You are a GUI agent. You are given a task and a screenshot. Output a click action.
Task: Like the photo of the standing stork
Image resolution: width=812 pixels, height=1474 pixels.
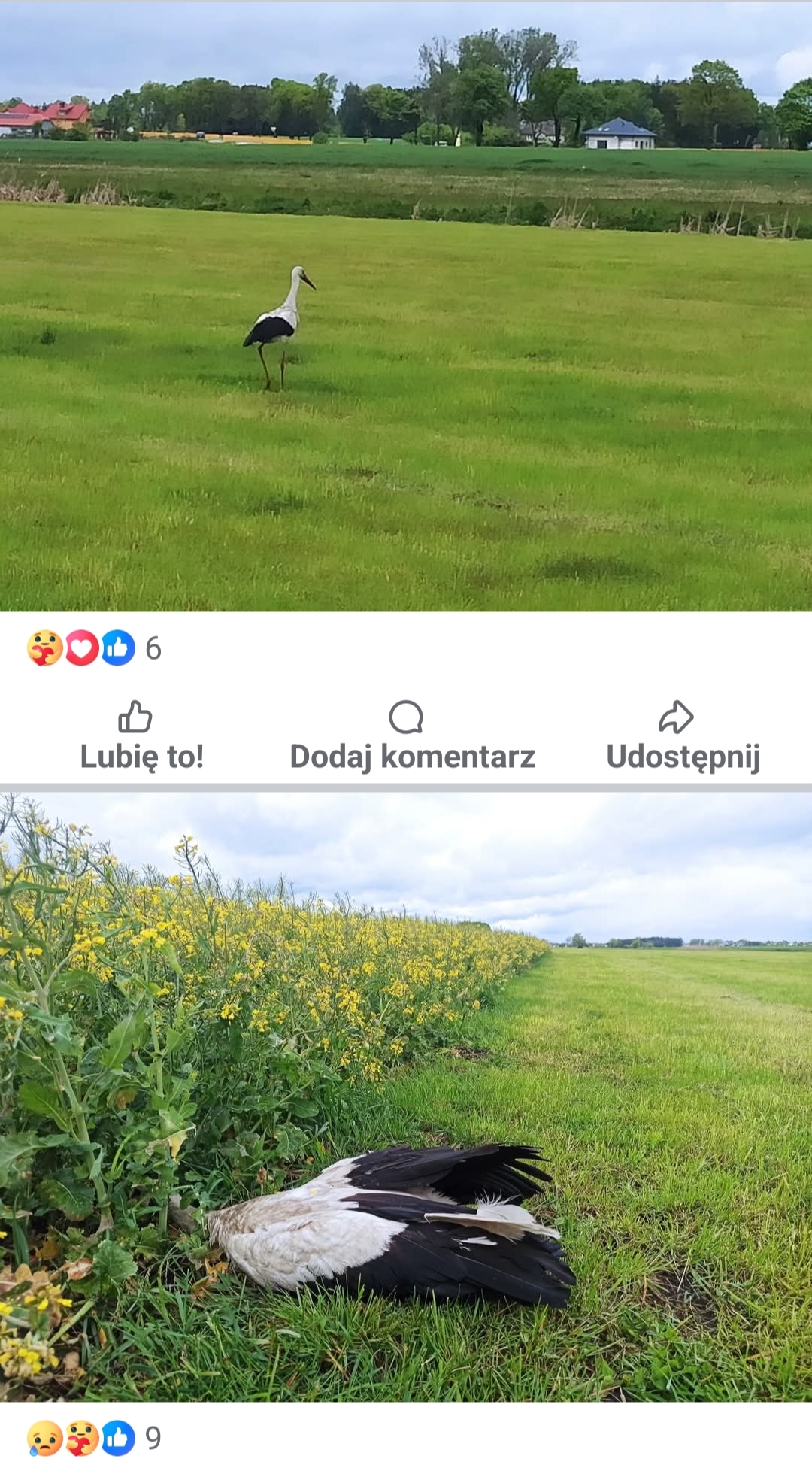(x=142, y=736)
